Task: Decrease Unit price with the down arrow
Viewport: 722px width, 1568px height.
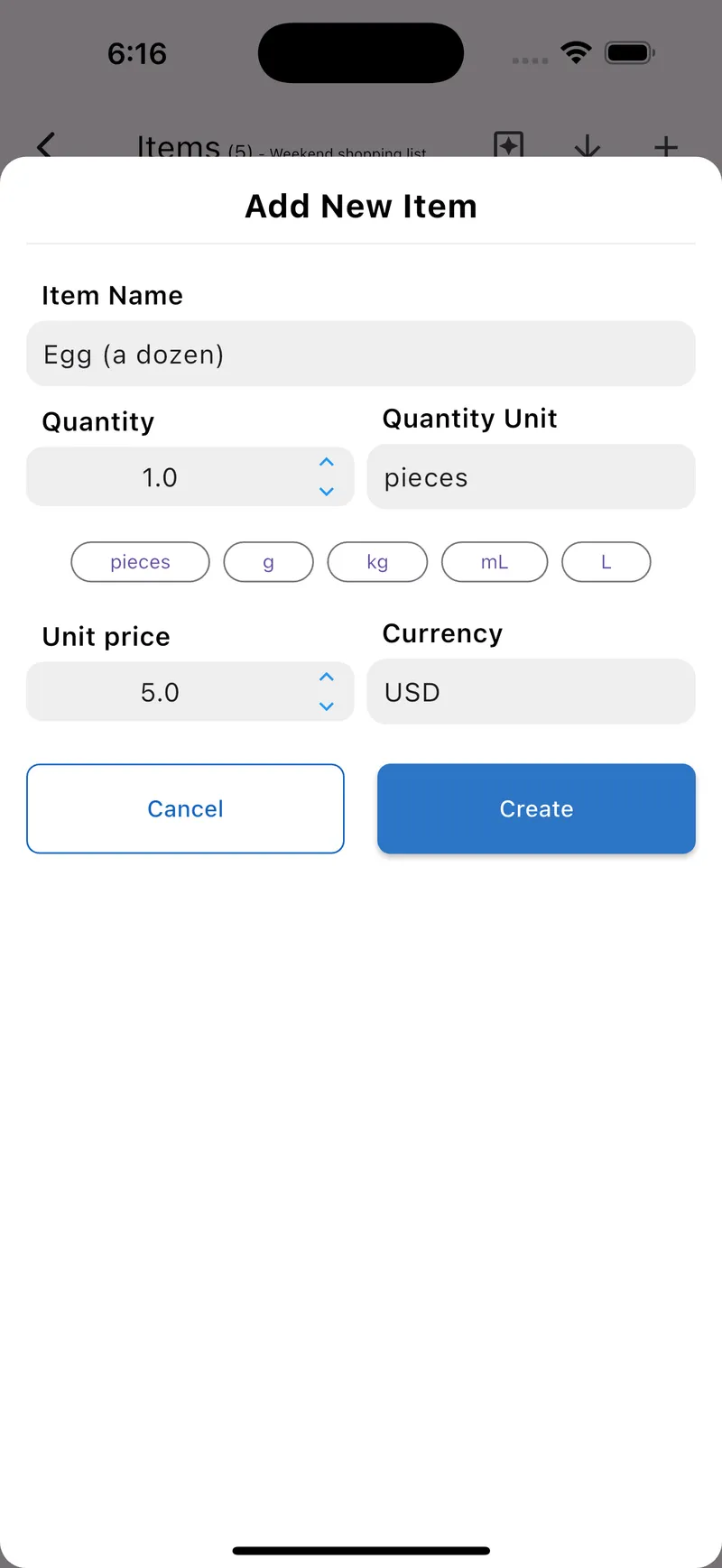Action: [326, 706]
